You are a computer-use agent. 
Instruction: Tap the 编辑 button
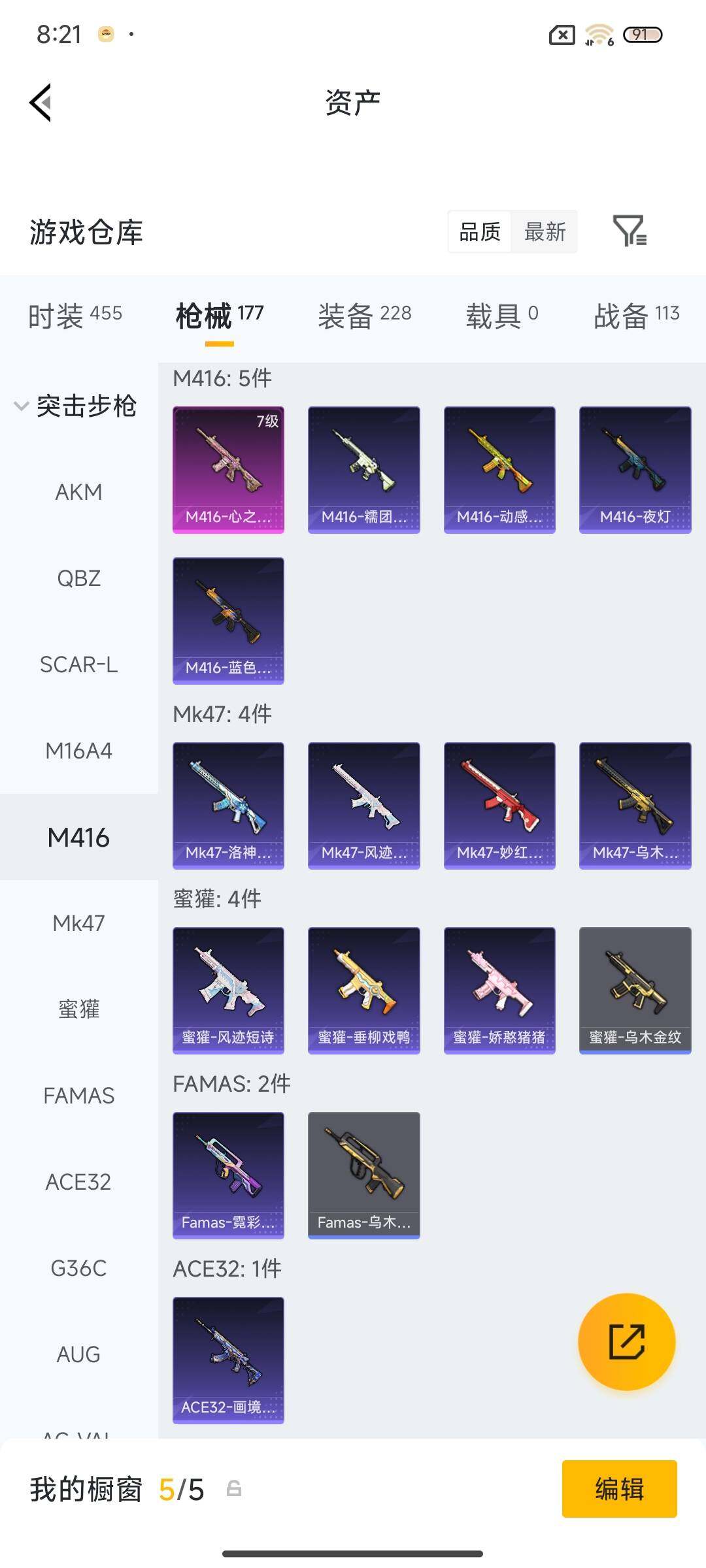[x=619, y=1489]
